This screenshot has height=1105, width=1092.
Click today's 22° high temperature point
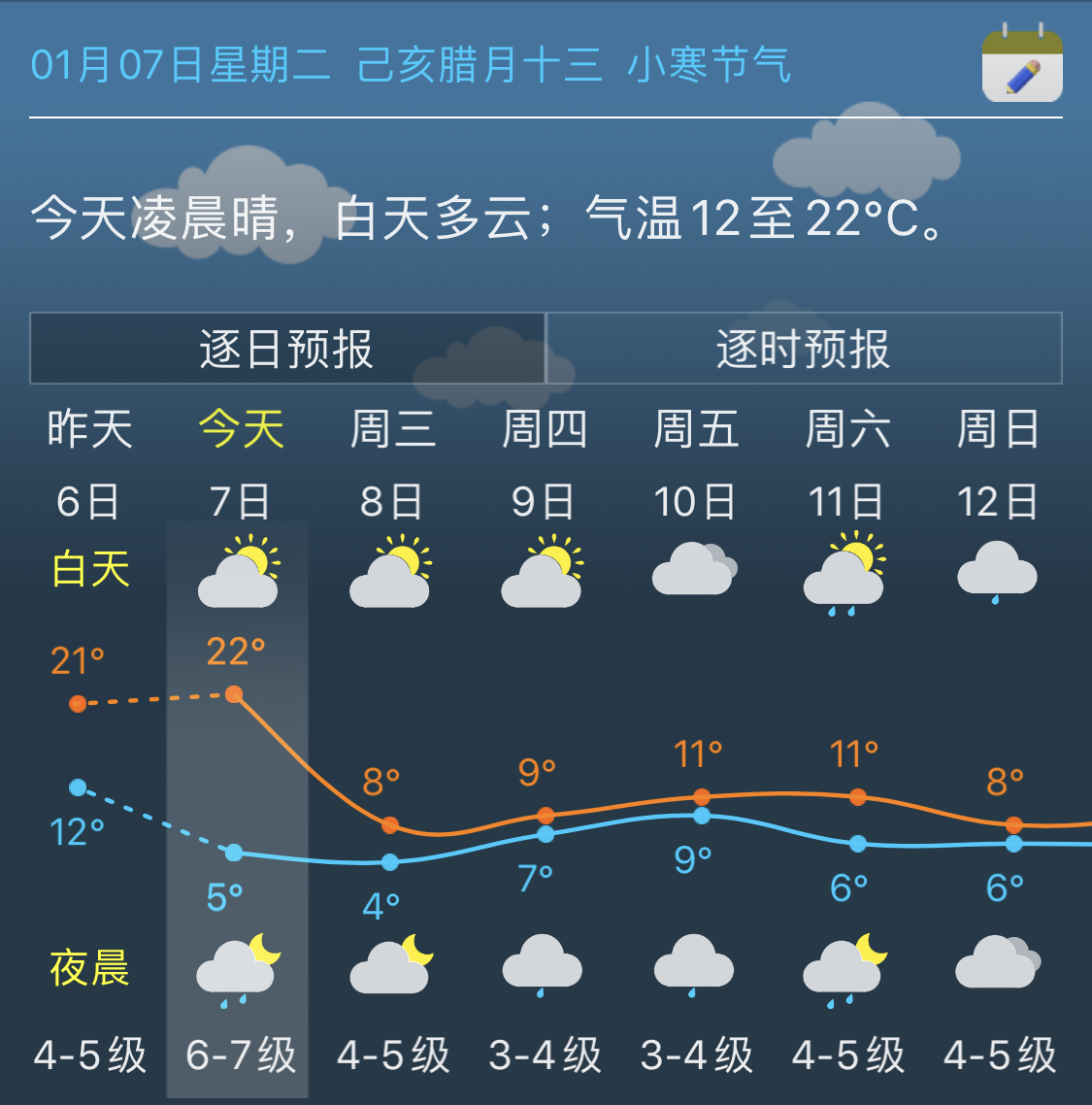233,694
